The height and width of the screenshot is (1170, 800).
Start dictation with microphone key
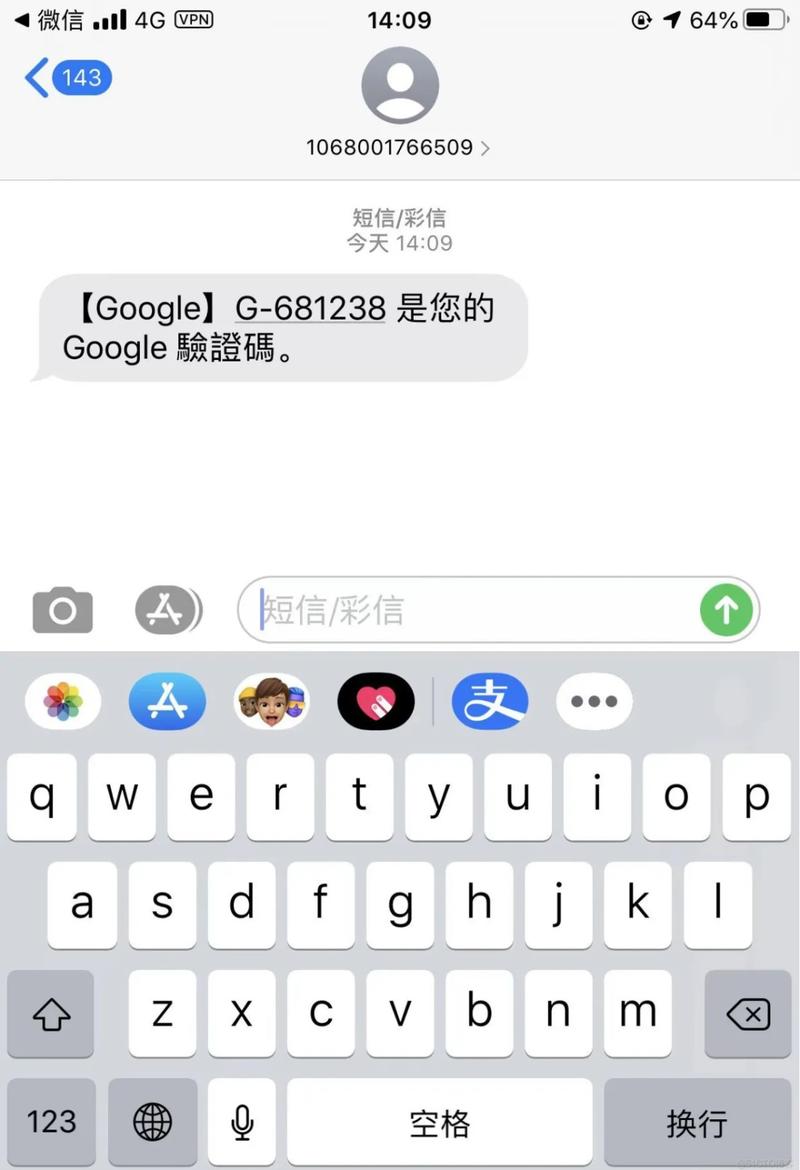pyautogui.click(x=241, y=1122)
